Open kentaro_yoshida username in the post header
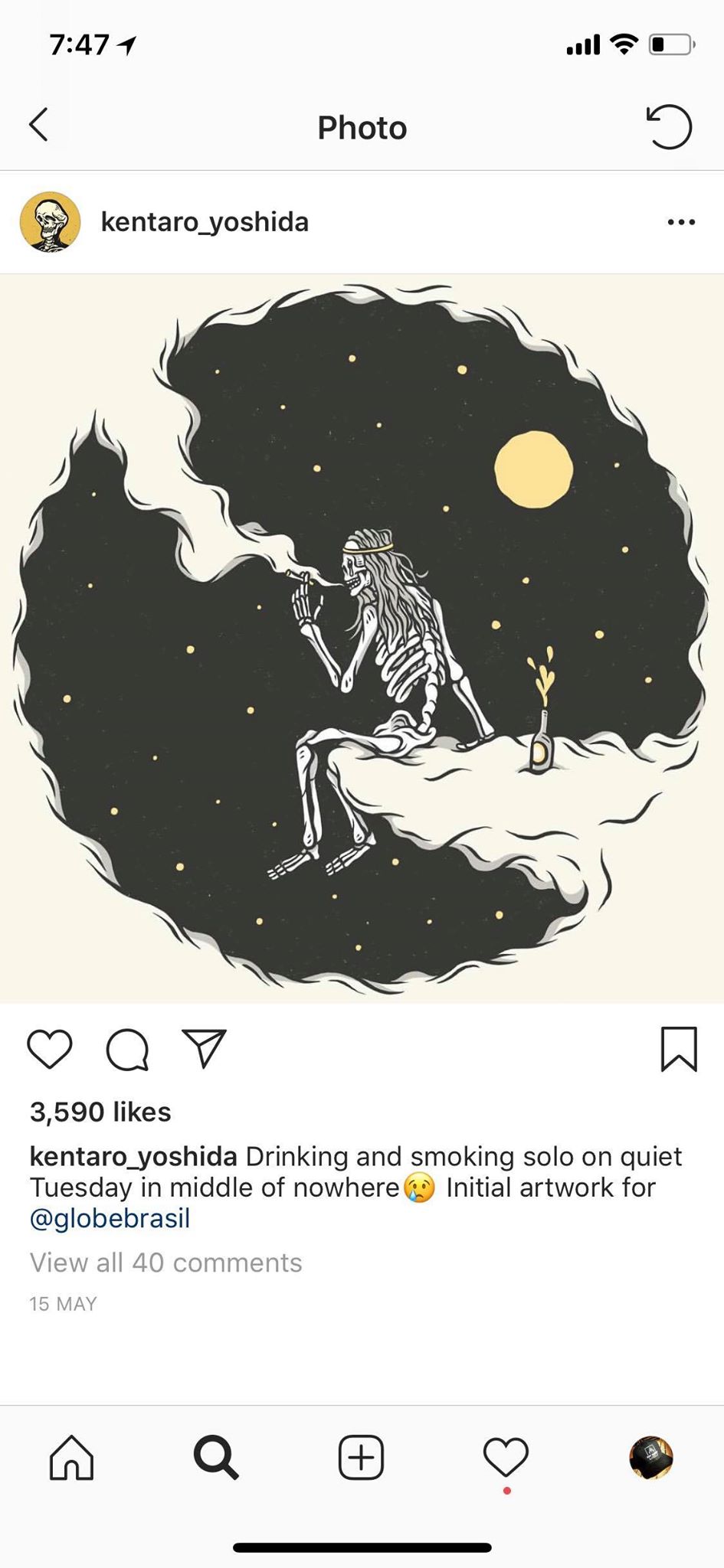This screenshot has width=724, height=1568. click(x=205, y=222)
